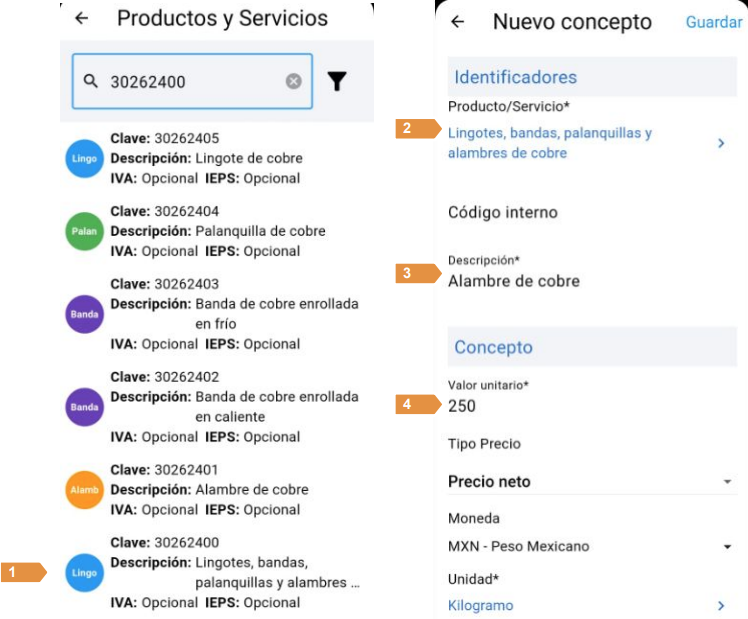Select result Clave 30262401 Alambre de cobre
Screen dimensions: 748x619
[205, 490]
